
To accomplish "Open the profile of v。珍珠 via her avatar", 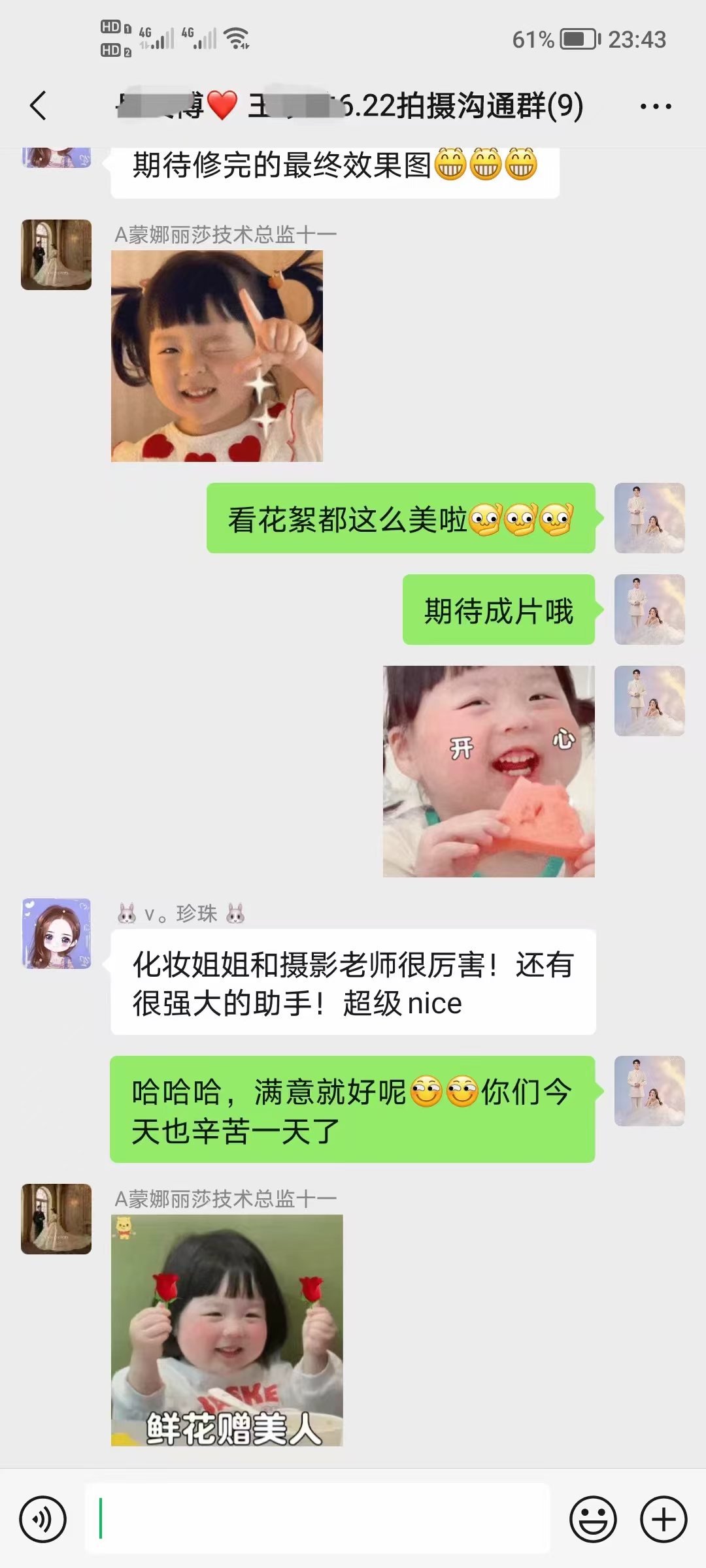I will 56,934.
